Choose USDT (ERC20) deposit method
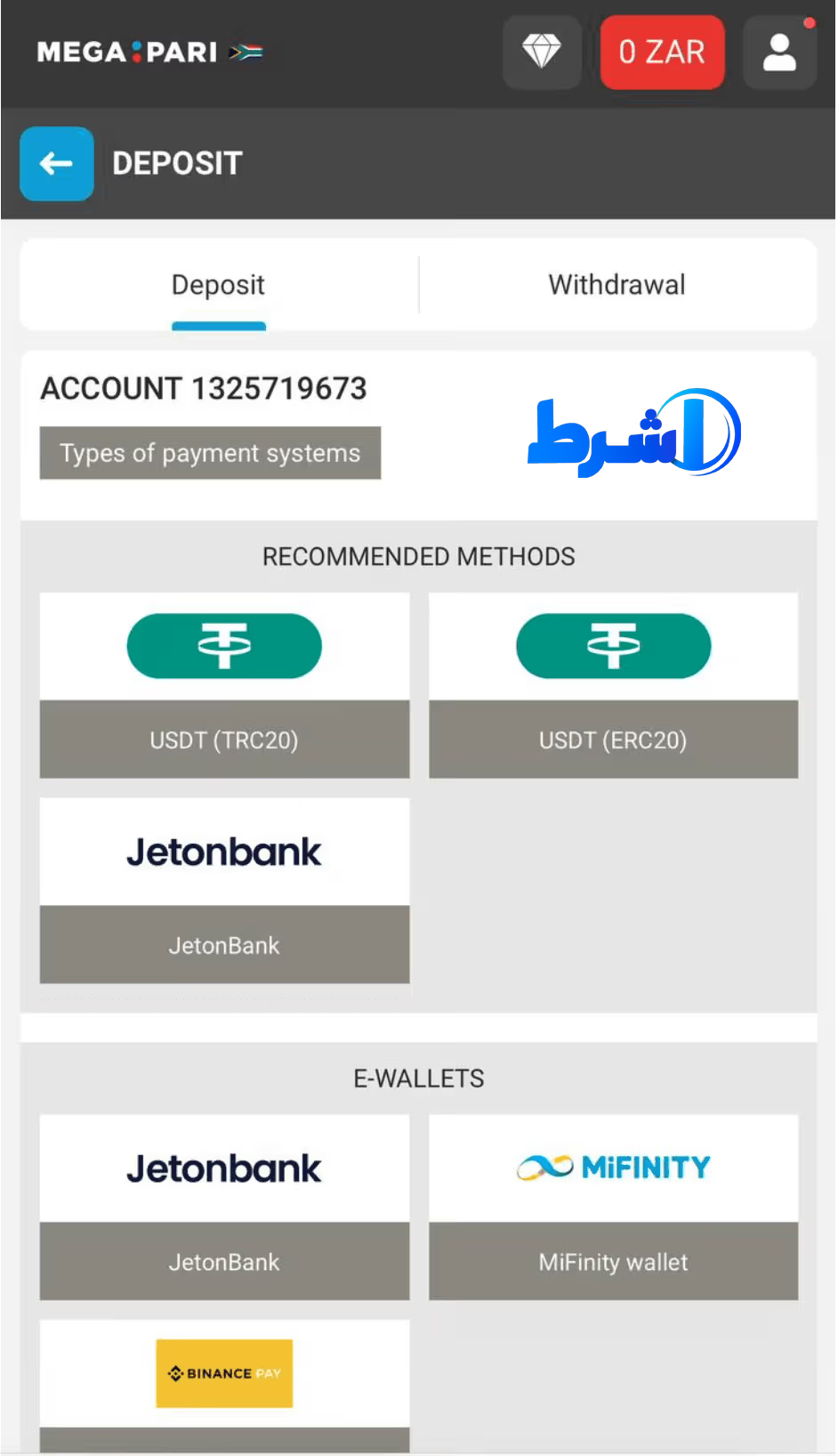This screenshot has width=838, height=1456. tap(613, 685)
